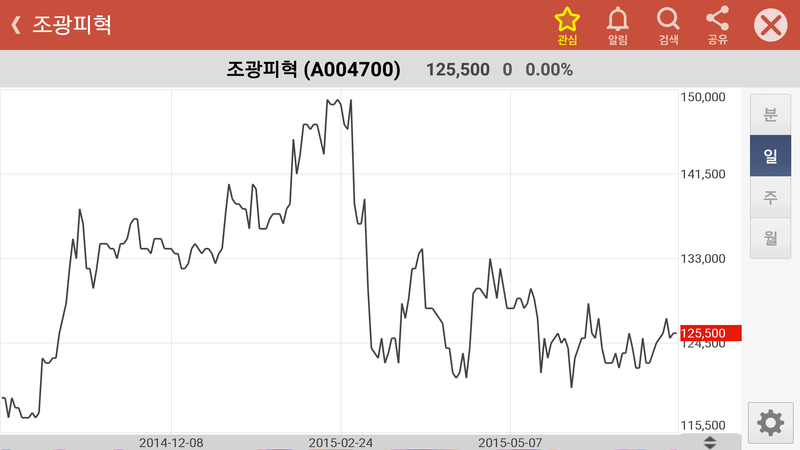Screen dimensions: 800x450
Task: Switch chart to 월 (monthly) interval
Action: click(x=770, y=237)
